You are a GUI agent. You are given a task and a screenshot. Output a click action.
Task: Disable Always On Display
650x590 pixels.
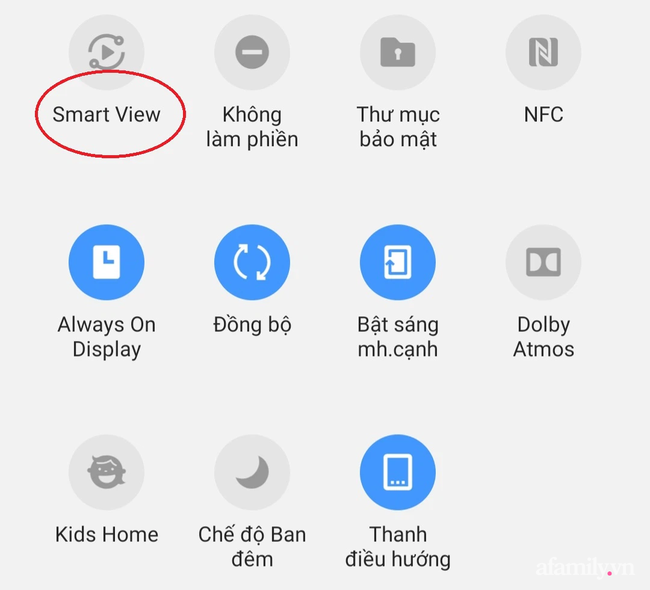pyautogui.click(x=106, y=263)
